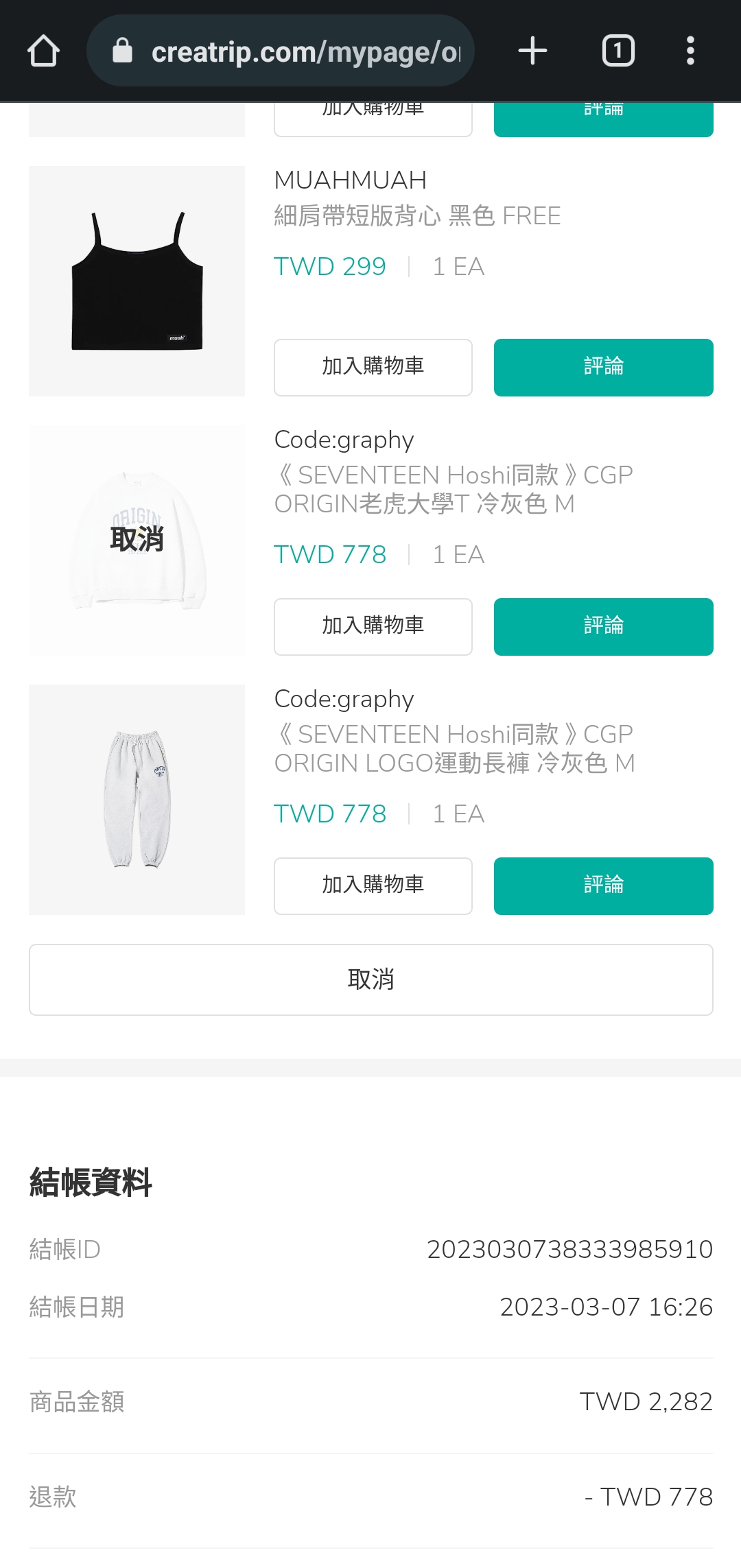Select the 結帳ID order number
Viewport: 741px width, 1568px height.
pos(569,1248)
